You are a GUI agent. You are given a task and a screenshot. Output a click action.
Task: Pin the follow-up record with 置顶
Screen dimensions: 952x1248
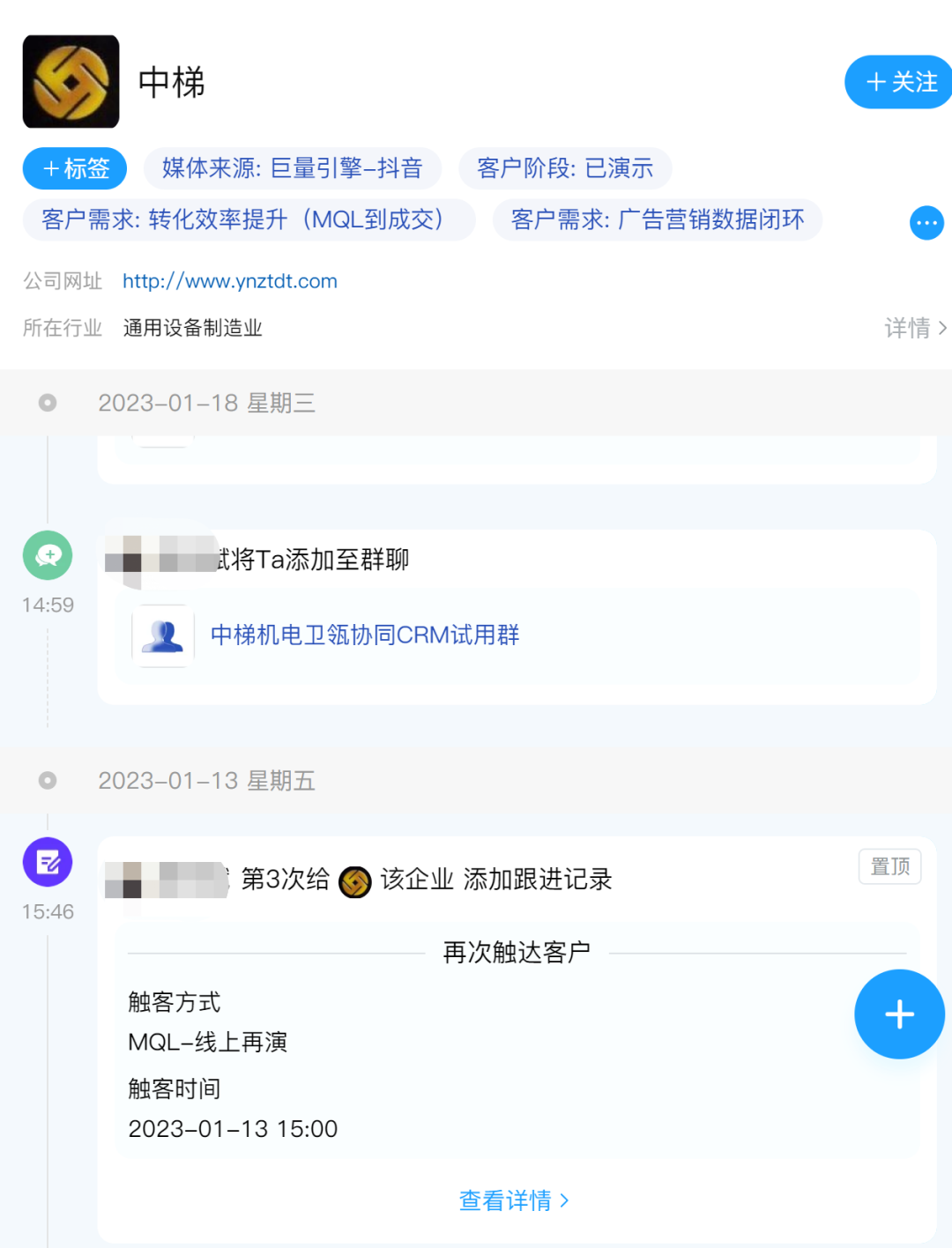click(889, 866)
